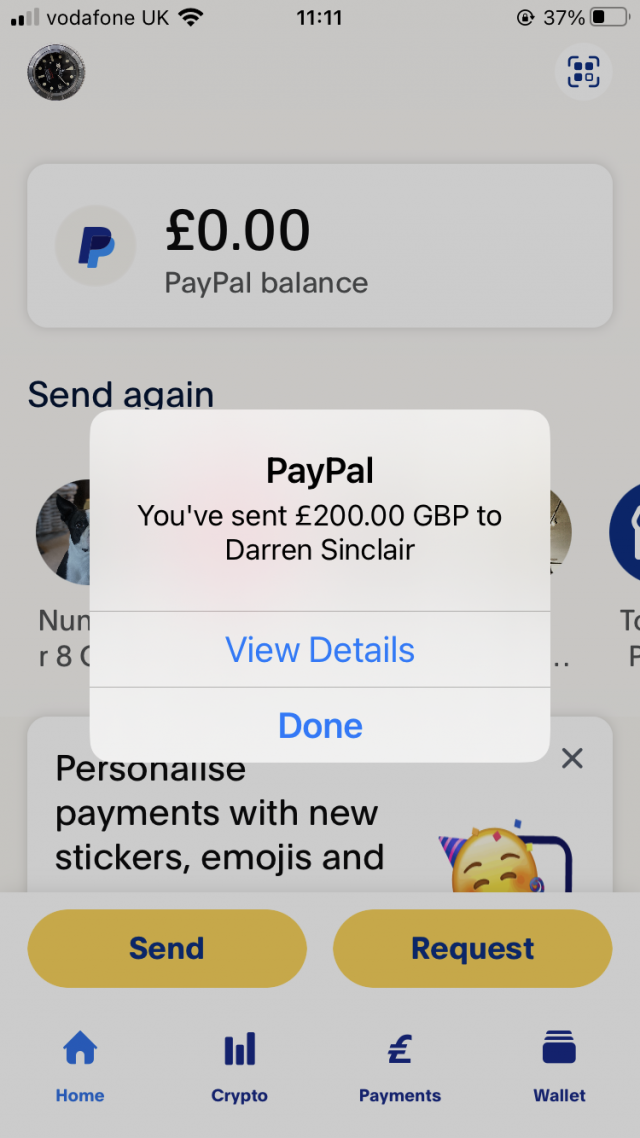
Task: Tap the Send button
Action: [167, 948]
